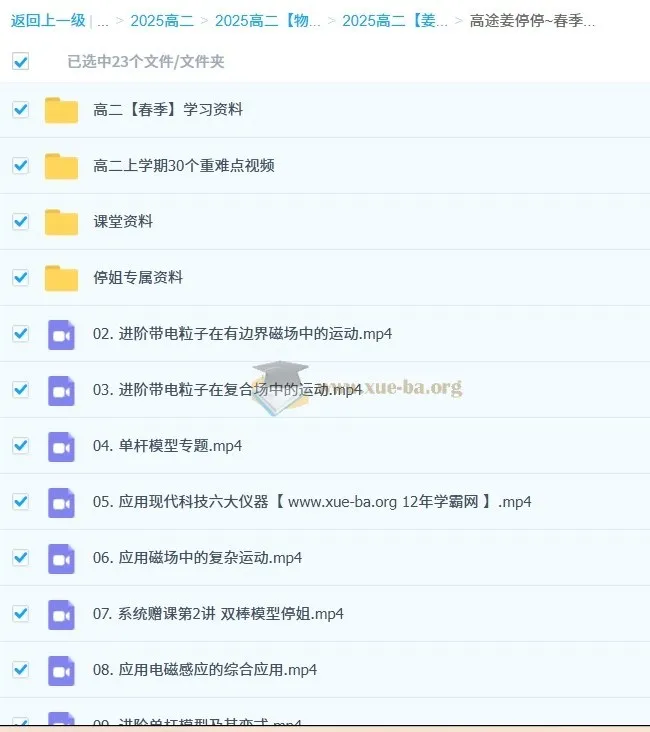650x732 pixels.
Task: Open the 2025高二【物... breadcrumb
Action: click(267, 20)
